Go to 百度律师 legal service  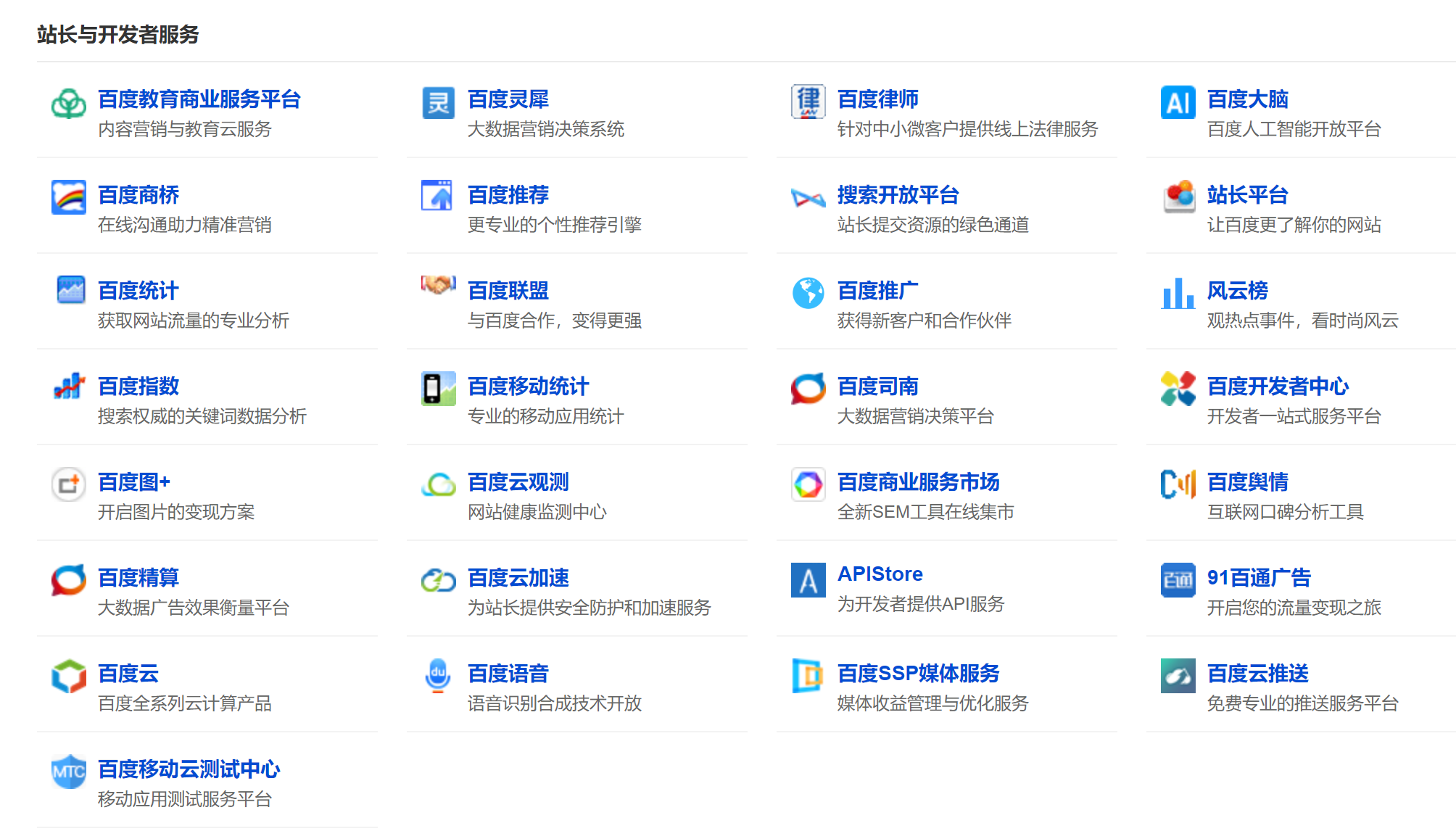pos(877,99)
